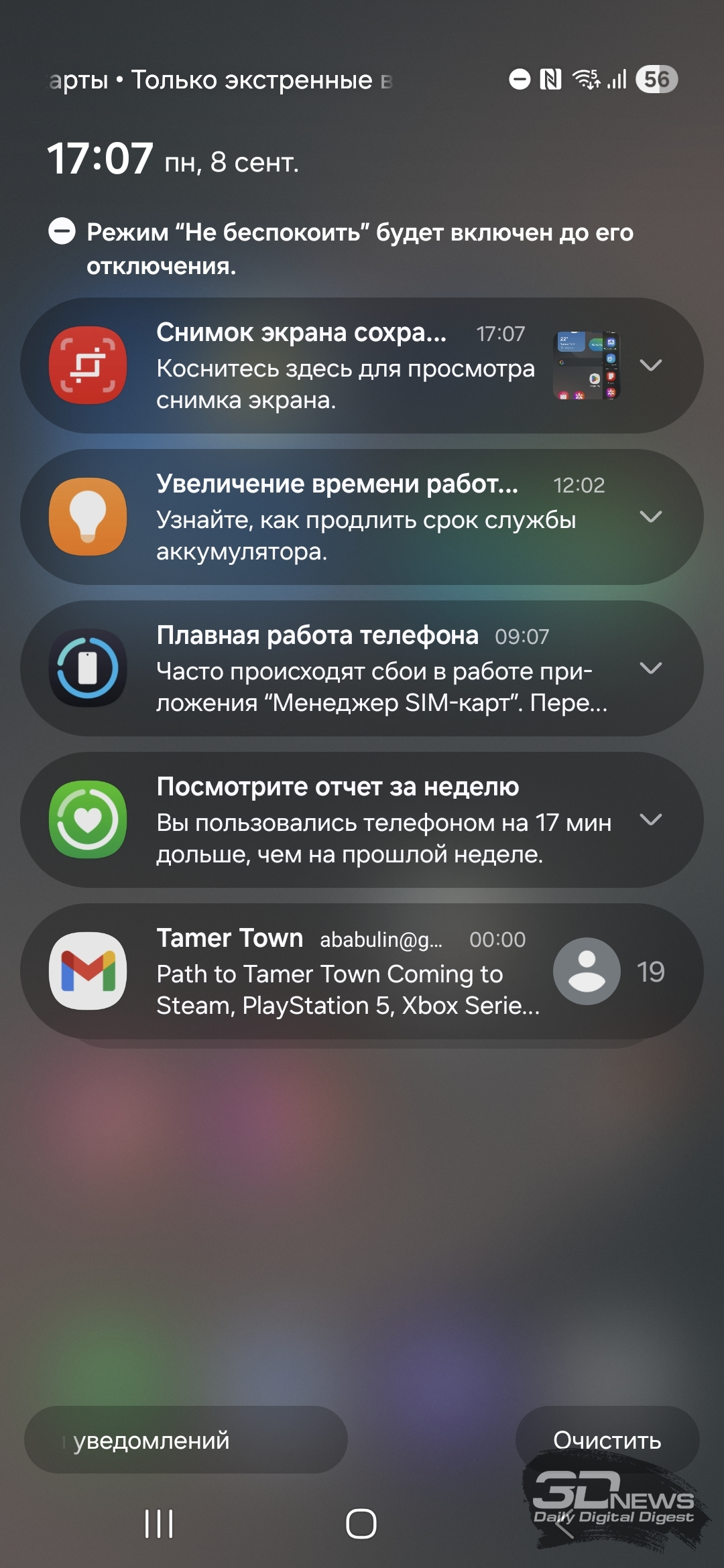Open the weekly report notification
Screen dimensions: 724x1568
pos(362,820)
